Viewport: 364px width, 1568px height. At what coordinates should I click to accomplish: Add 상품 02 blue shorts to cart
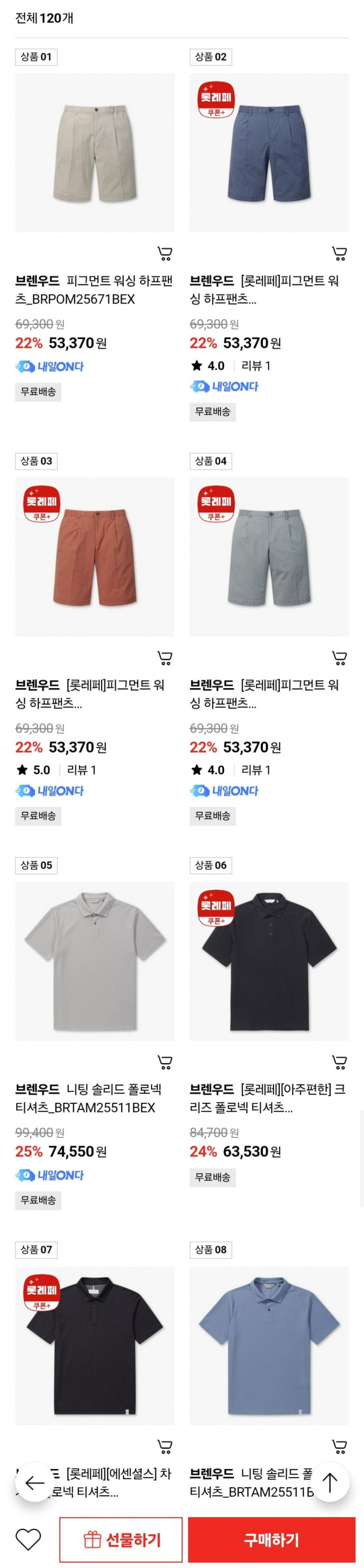pos(339,253)
